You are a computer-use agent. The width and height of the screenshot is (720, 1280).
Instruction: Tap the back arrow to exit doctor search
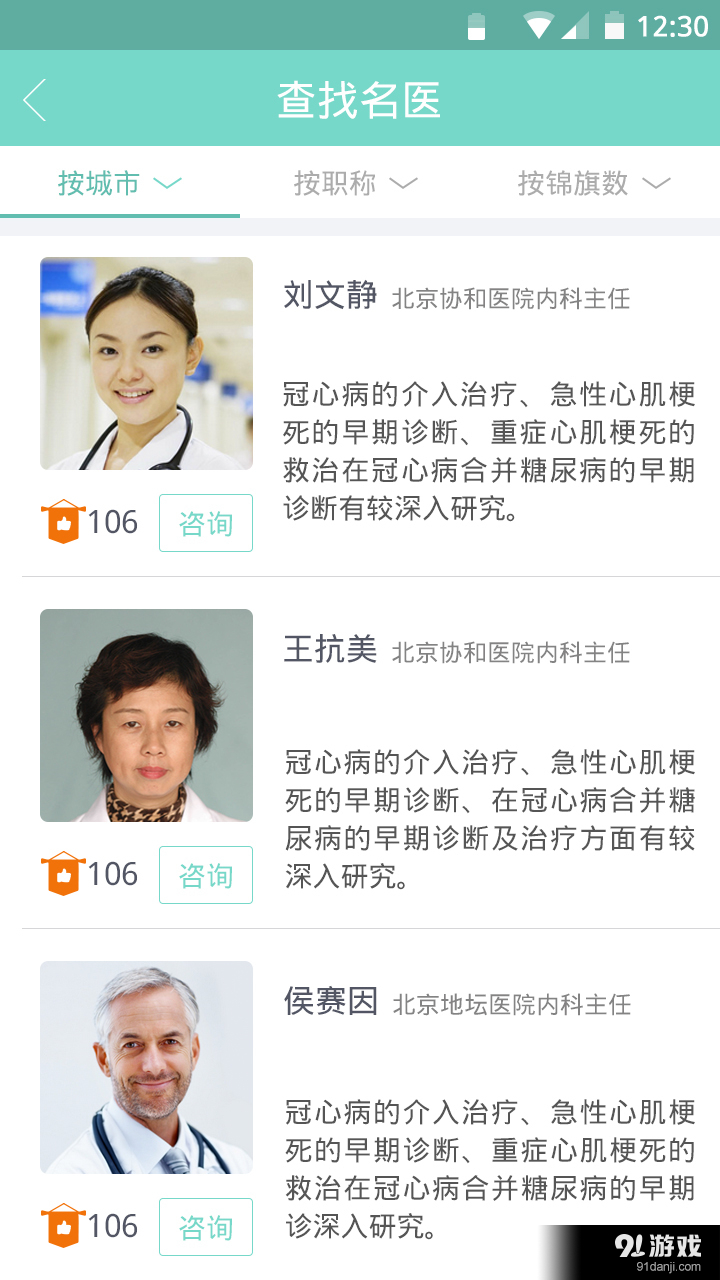33,100
